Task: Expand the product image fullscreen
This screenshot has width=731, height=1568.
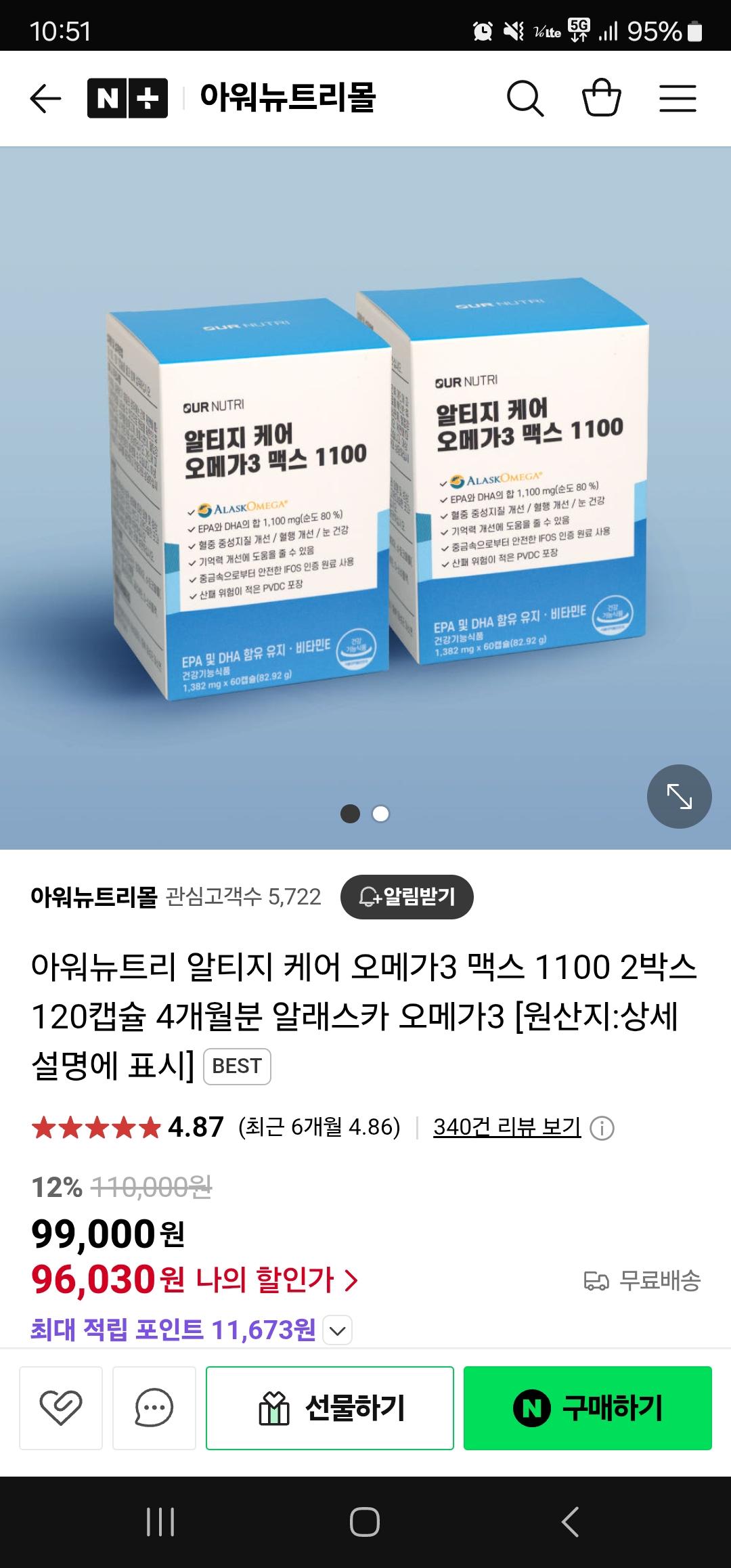Action: tap(679, 796)
